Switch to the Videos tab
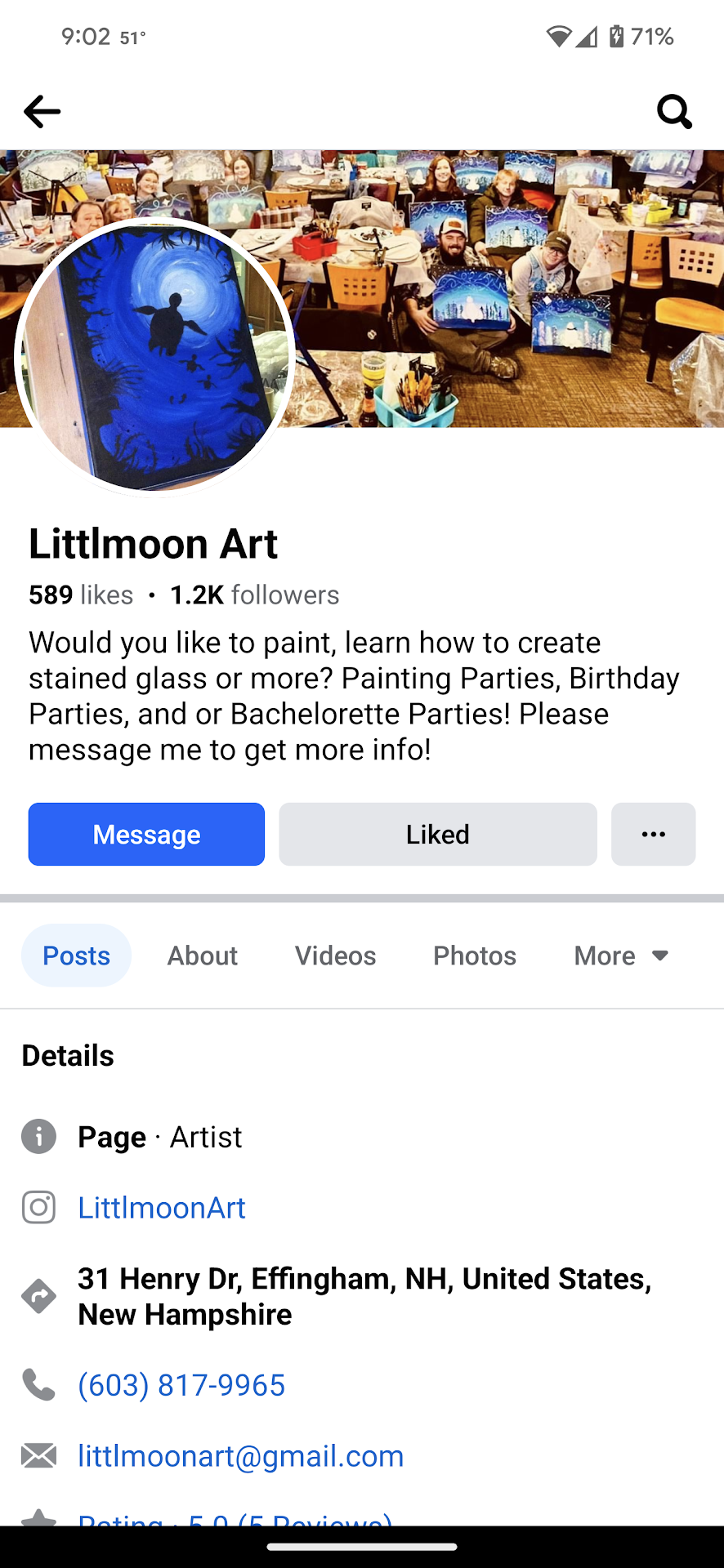This screenshot has width=724, height=1568. [x=335, y=955]
